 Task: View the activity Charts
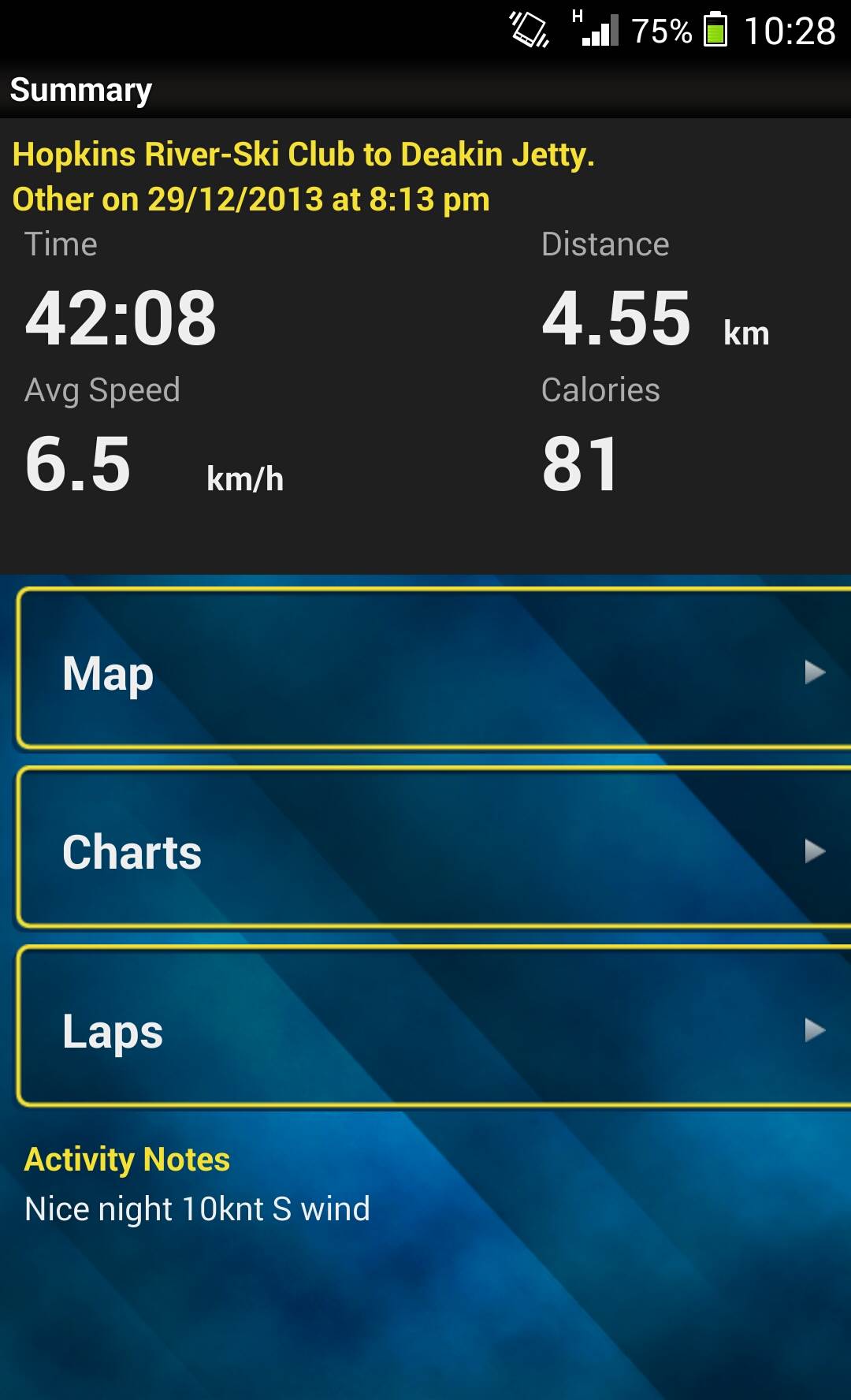click(433, 848)
